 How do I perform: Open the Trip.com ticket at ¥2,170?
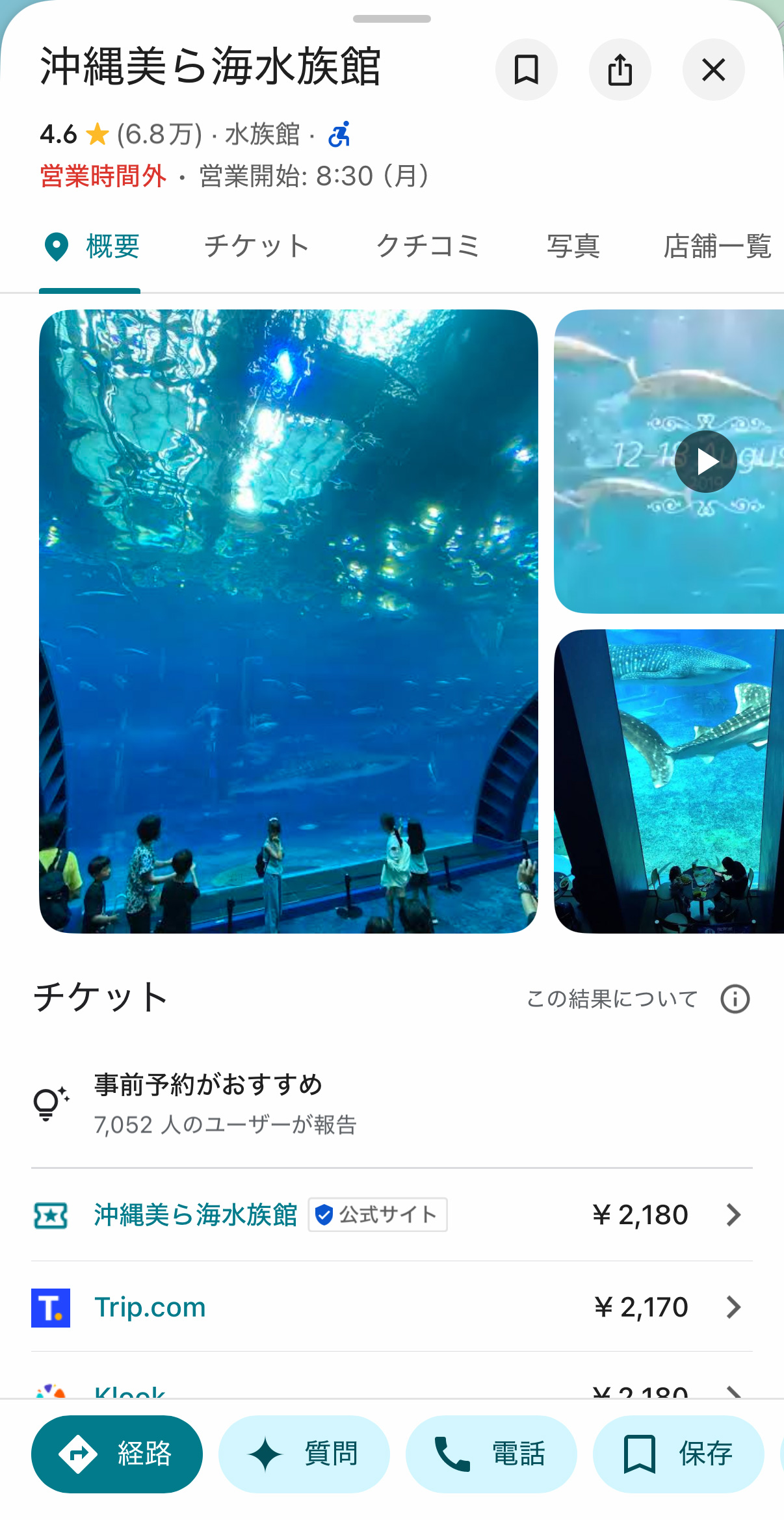pos(391,1307)
